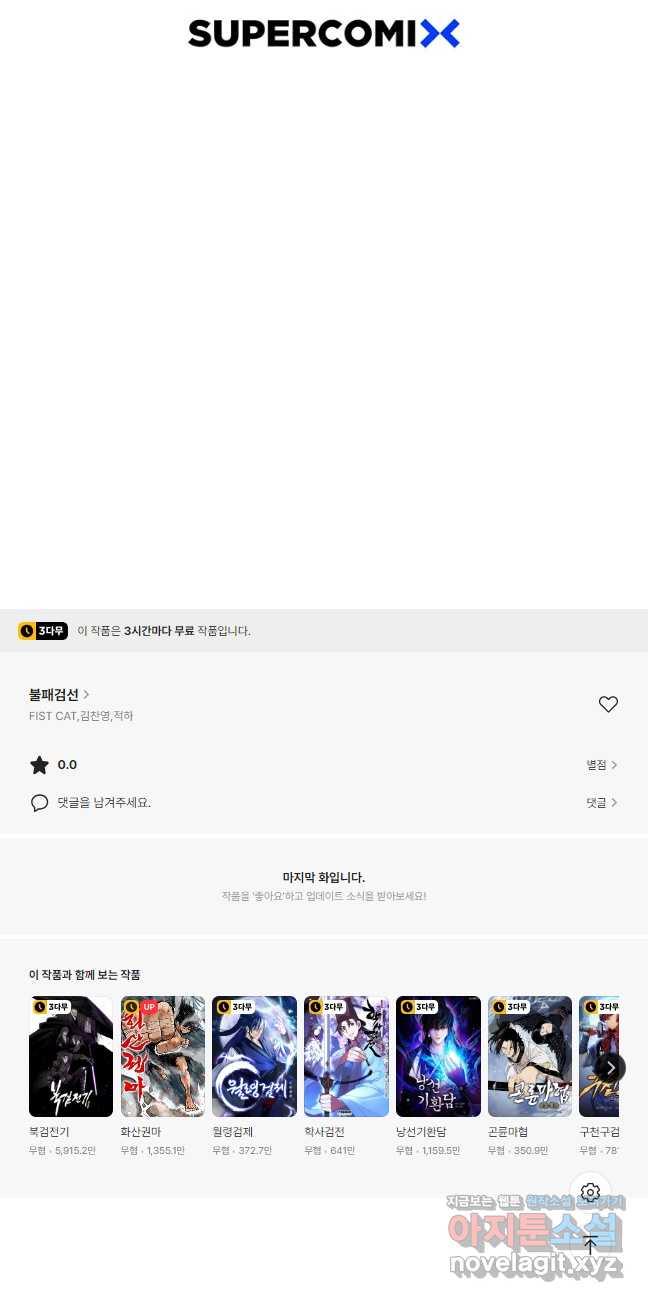Jump back to top with arrow
The width and height of the screenshot is (648, 1302).
click(590, 1244)
